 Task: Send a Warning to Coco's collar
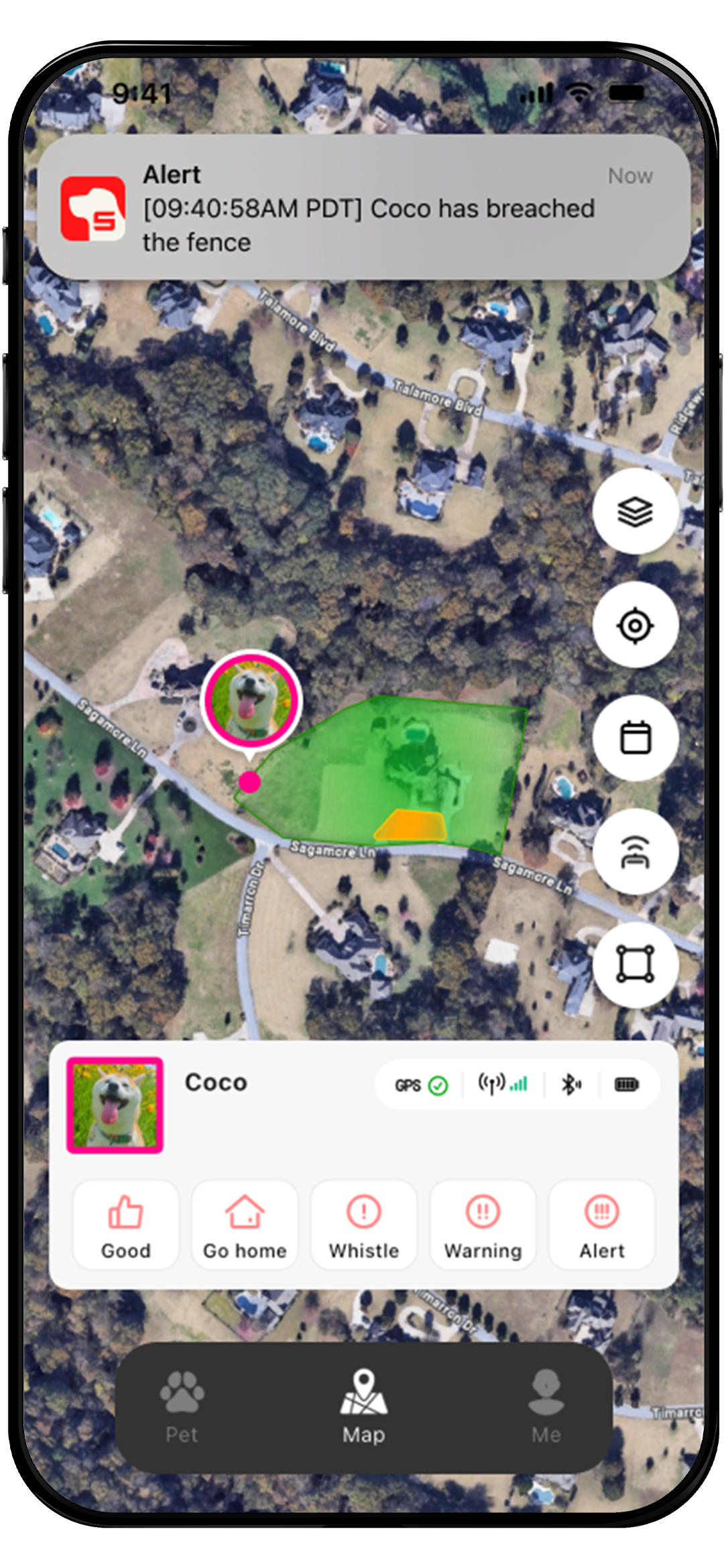pyautogui.click(x=483, y=1225)
